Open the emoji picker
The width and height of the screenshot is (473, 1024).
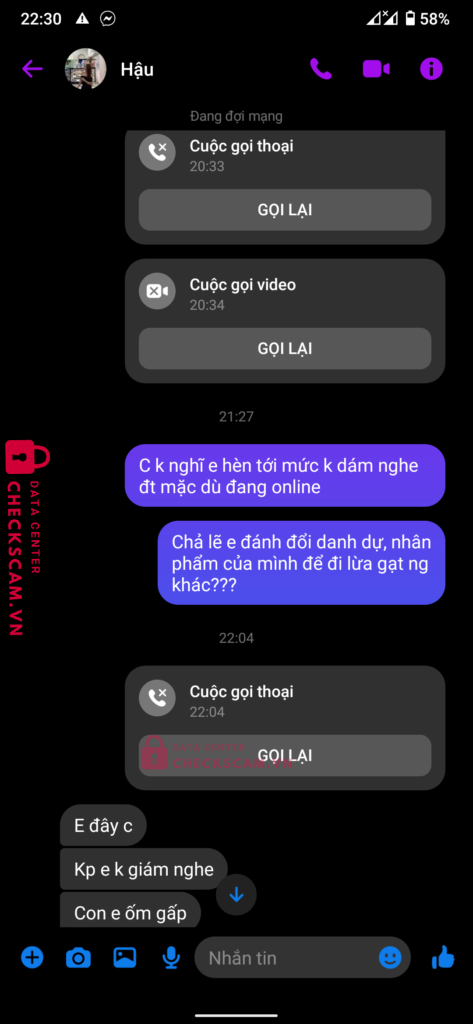[390, 958]
